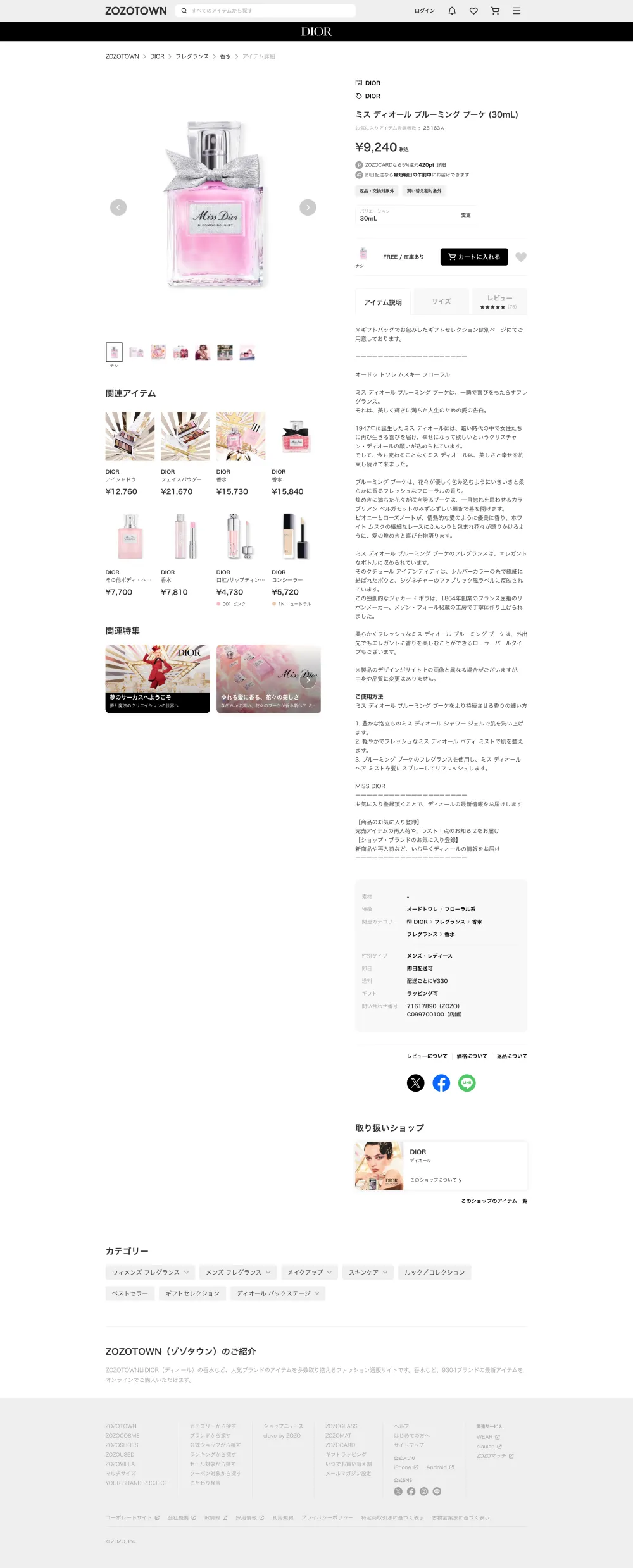Open 返品について link
This screenshot has width=633, height=1568.
[x=511, y=1056]
